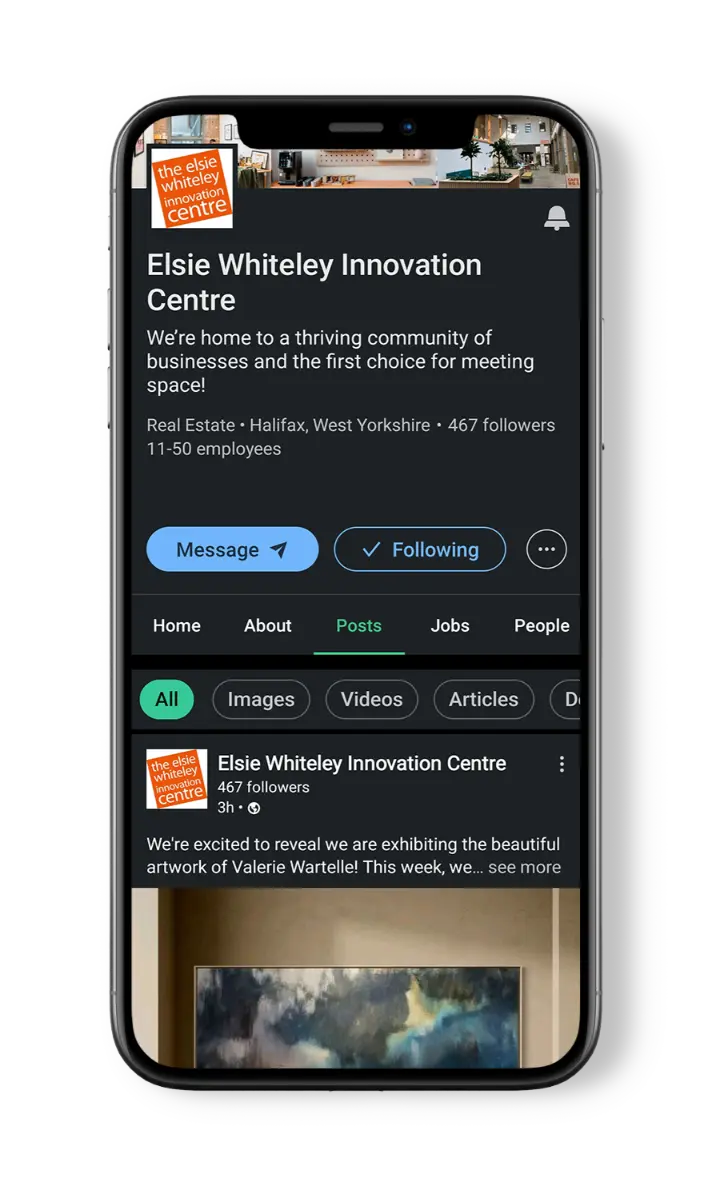Filter posts by Articles

pyautogui.click(x=483, y=700)
